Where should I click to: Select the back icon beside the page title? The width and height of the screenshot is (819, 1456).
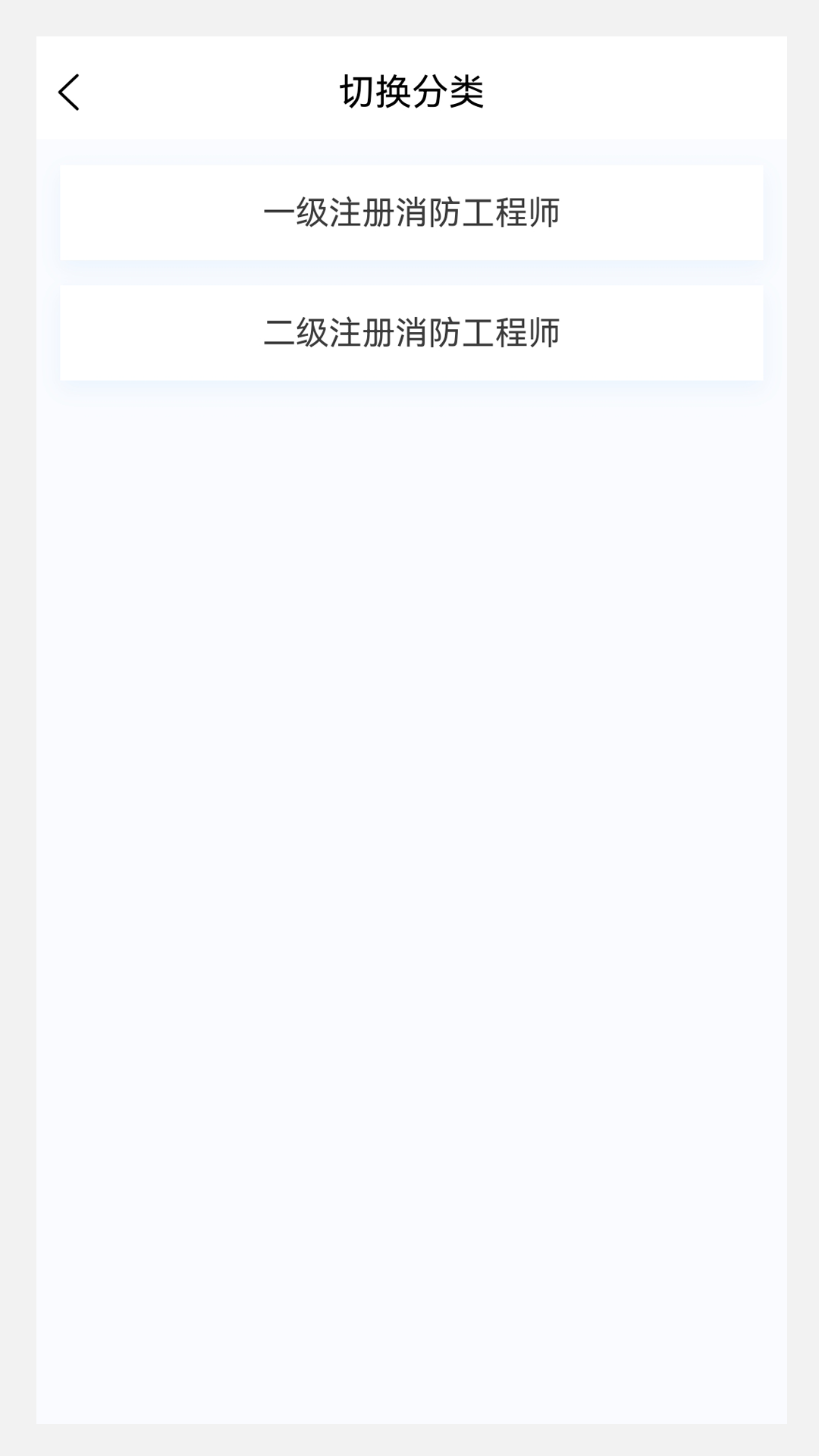(x=69, y=93)
